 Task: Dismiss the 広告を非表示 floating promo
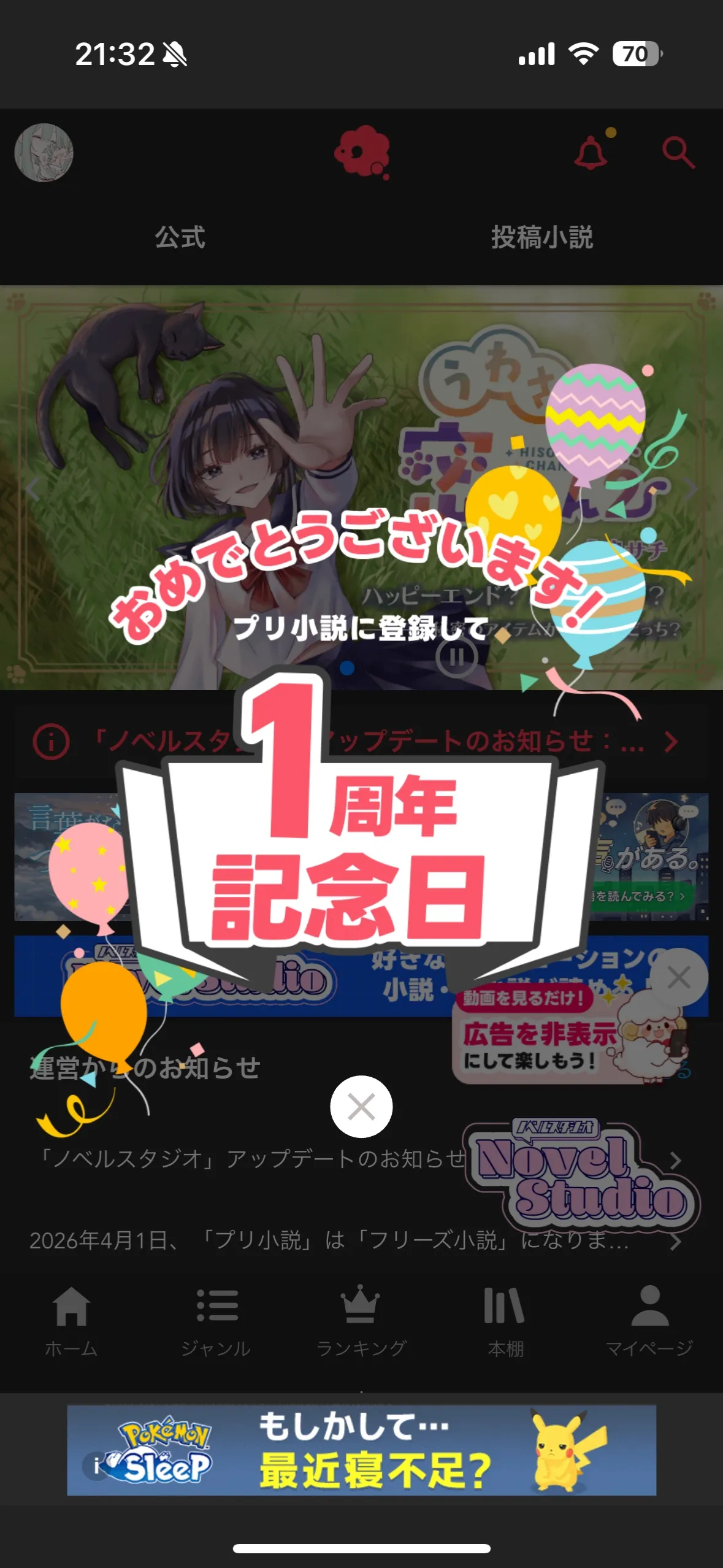point(679,977)
